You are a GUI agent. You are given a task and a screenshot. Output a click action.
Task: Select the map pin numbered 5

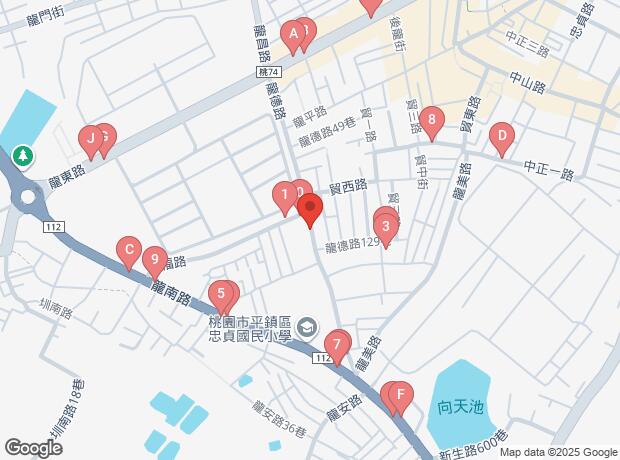point(220,295)
